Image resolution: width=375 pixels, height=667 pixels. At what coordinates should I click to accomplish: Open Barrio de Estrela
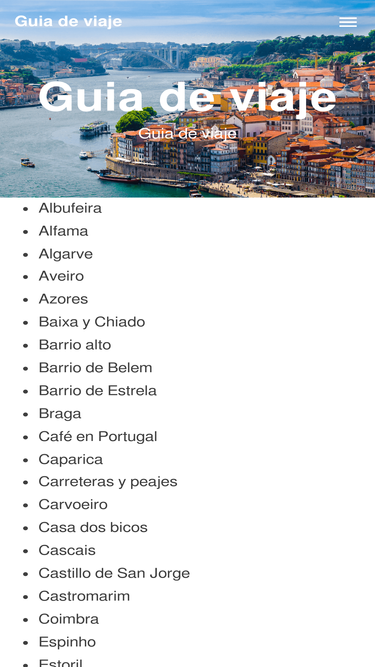pyautogui.click(x=97, y=391)
